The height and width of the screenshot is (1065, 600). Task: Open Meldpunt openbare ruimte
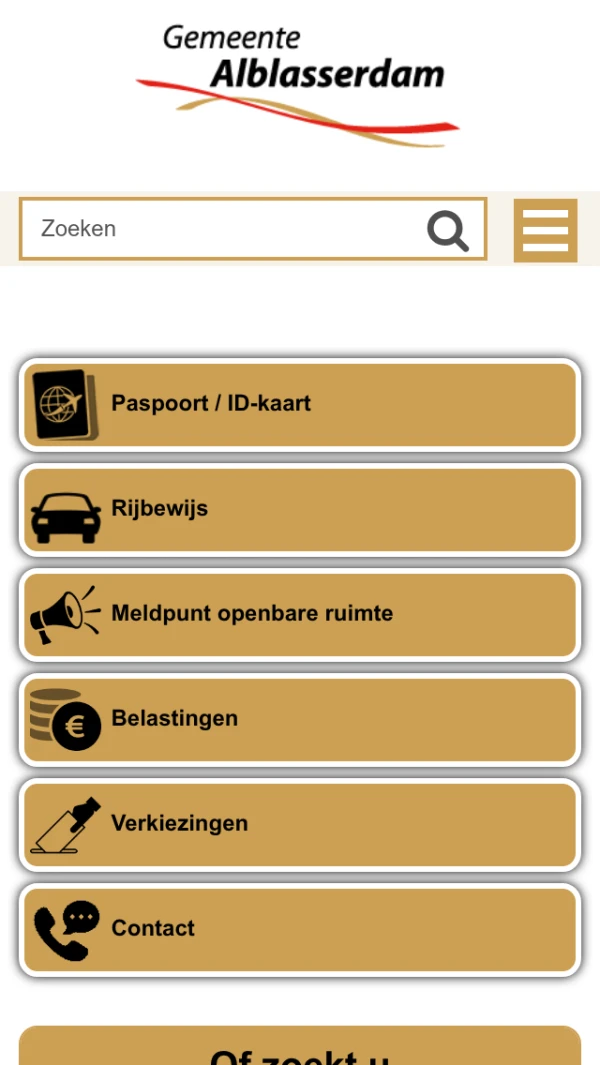(x=300, y=614)
